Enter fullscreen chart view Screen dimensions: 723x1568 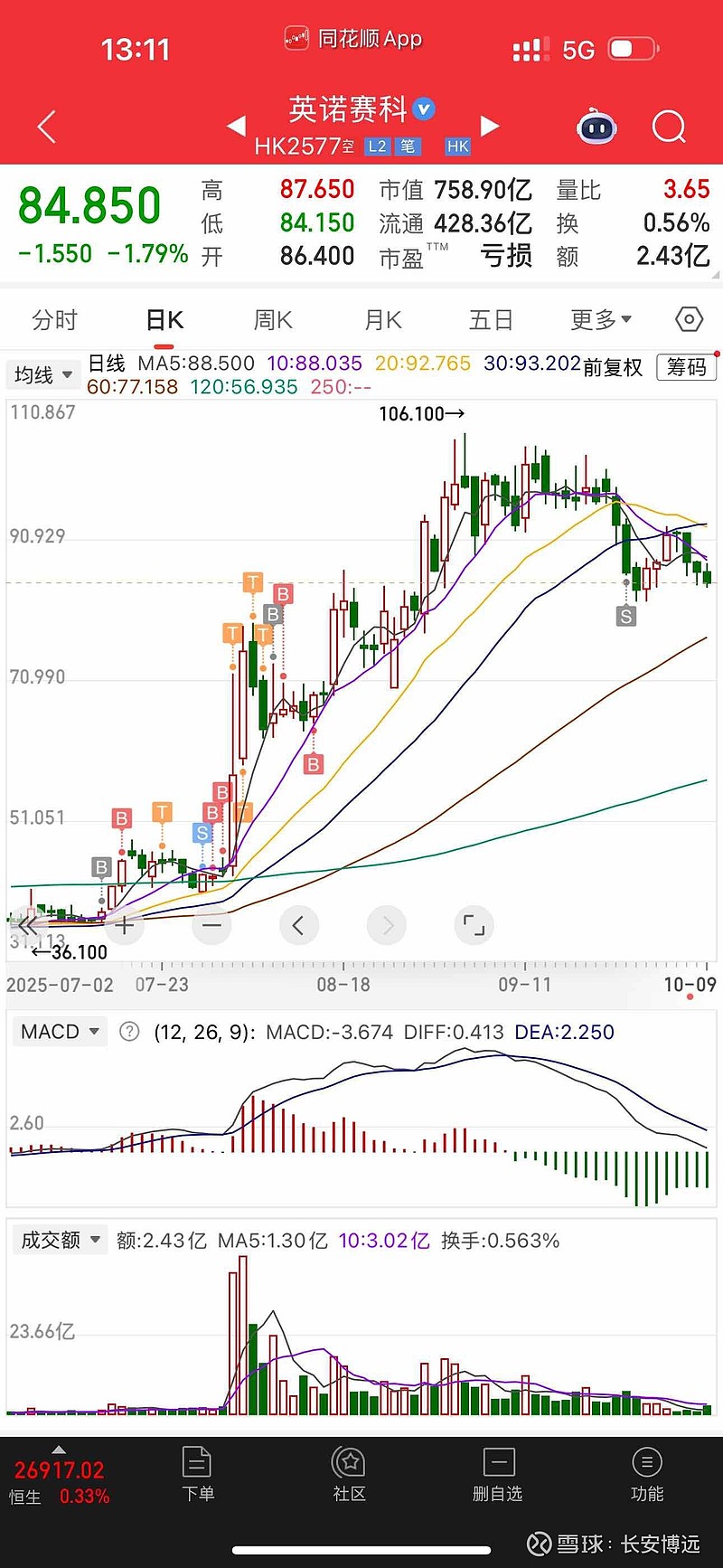[x=474, y=925]
